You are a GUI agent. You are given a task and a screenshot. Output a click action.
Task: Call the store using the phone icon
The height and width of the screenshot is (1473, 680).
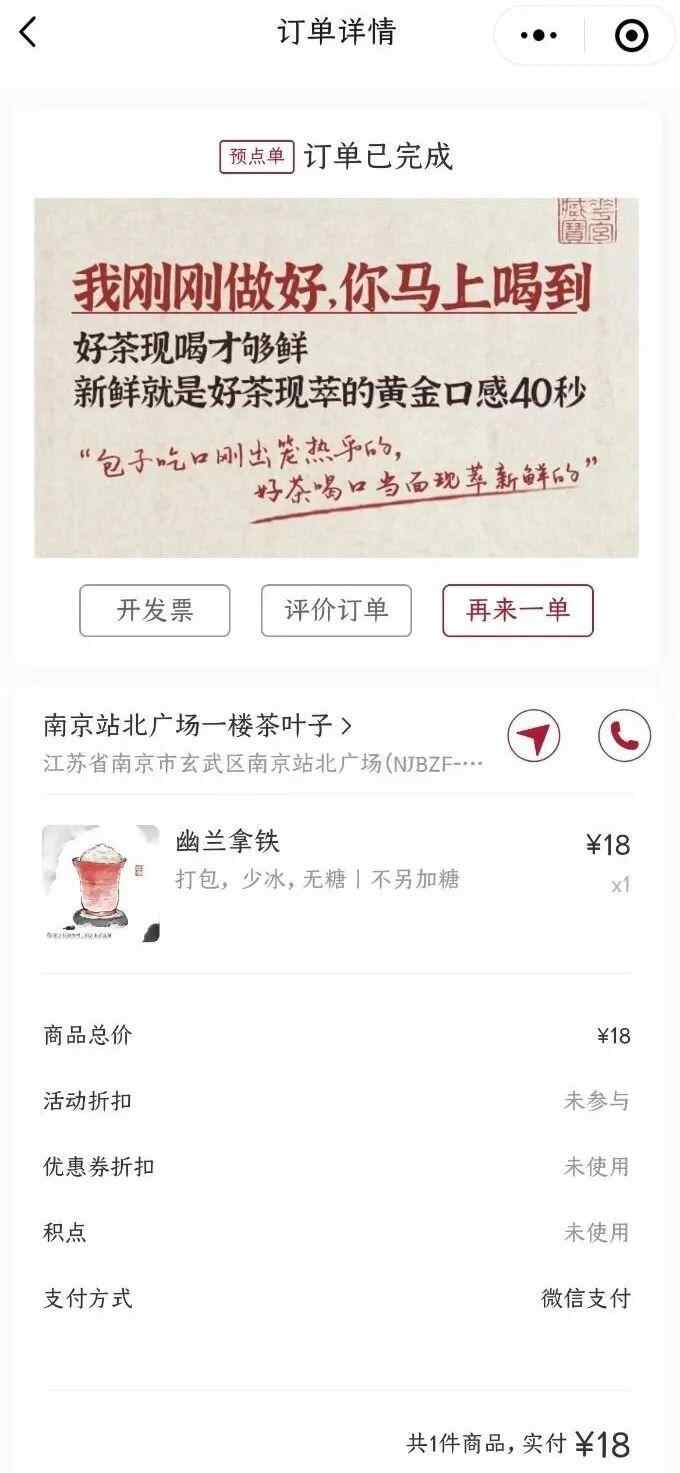624,737
